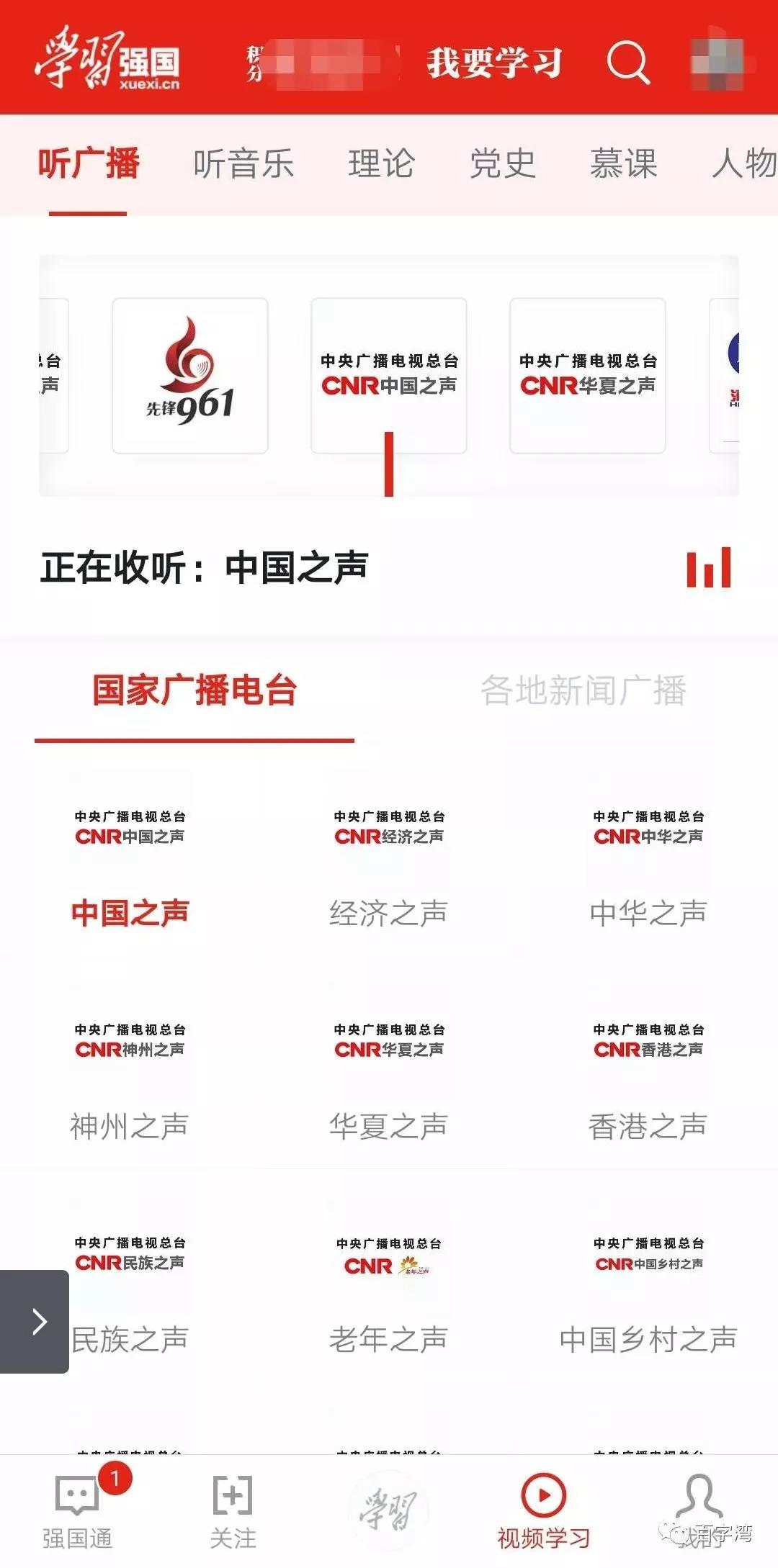The image size is (778, 1568).
Task: Pause the 中国之声 live broadcast
Action: click(x=709, y=567)
